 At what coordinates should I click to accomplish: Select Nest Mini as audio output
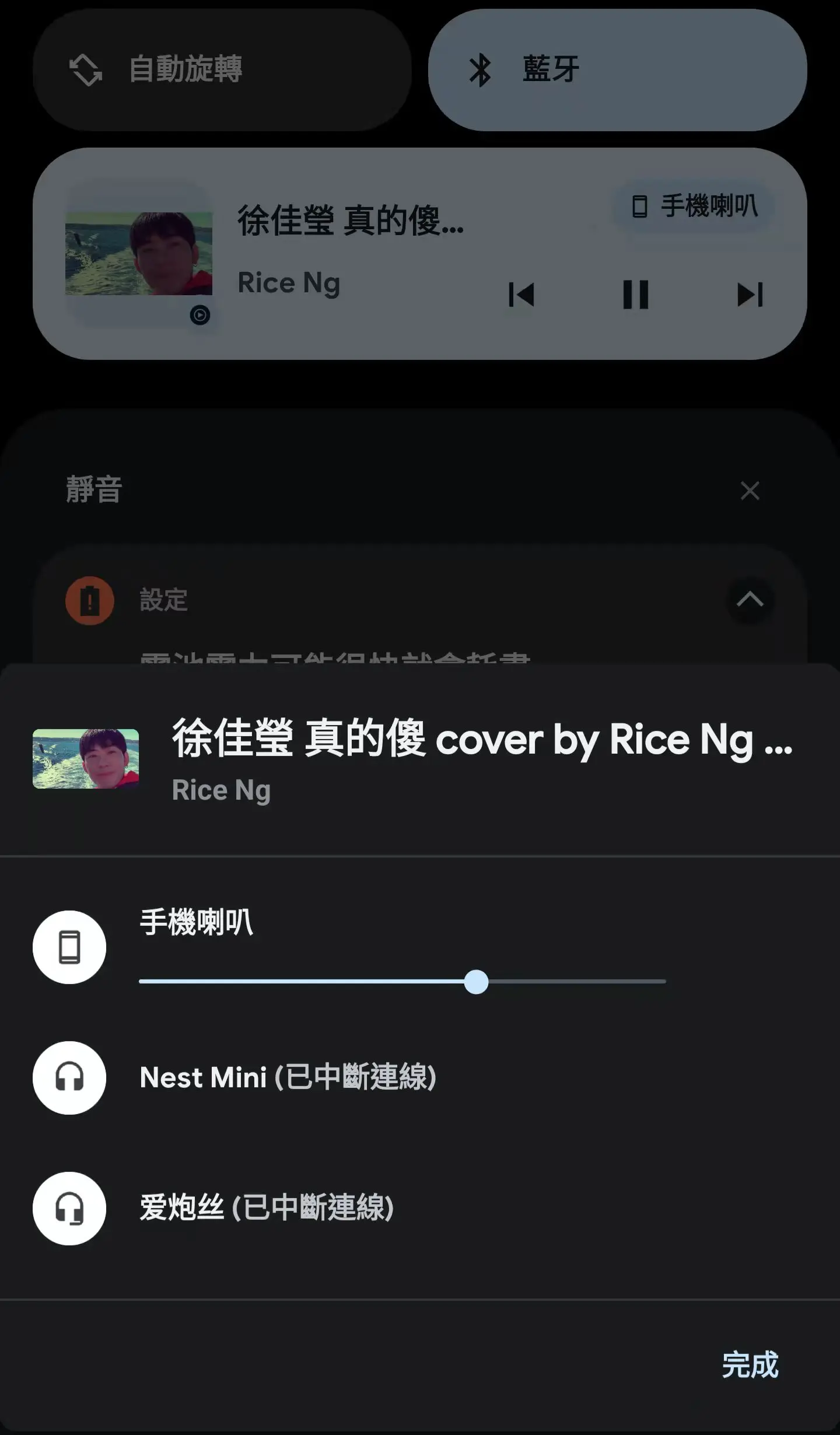[x=288, y=1077]
